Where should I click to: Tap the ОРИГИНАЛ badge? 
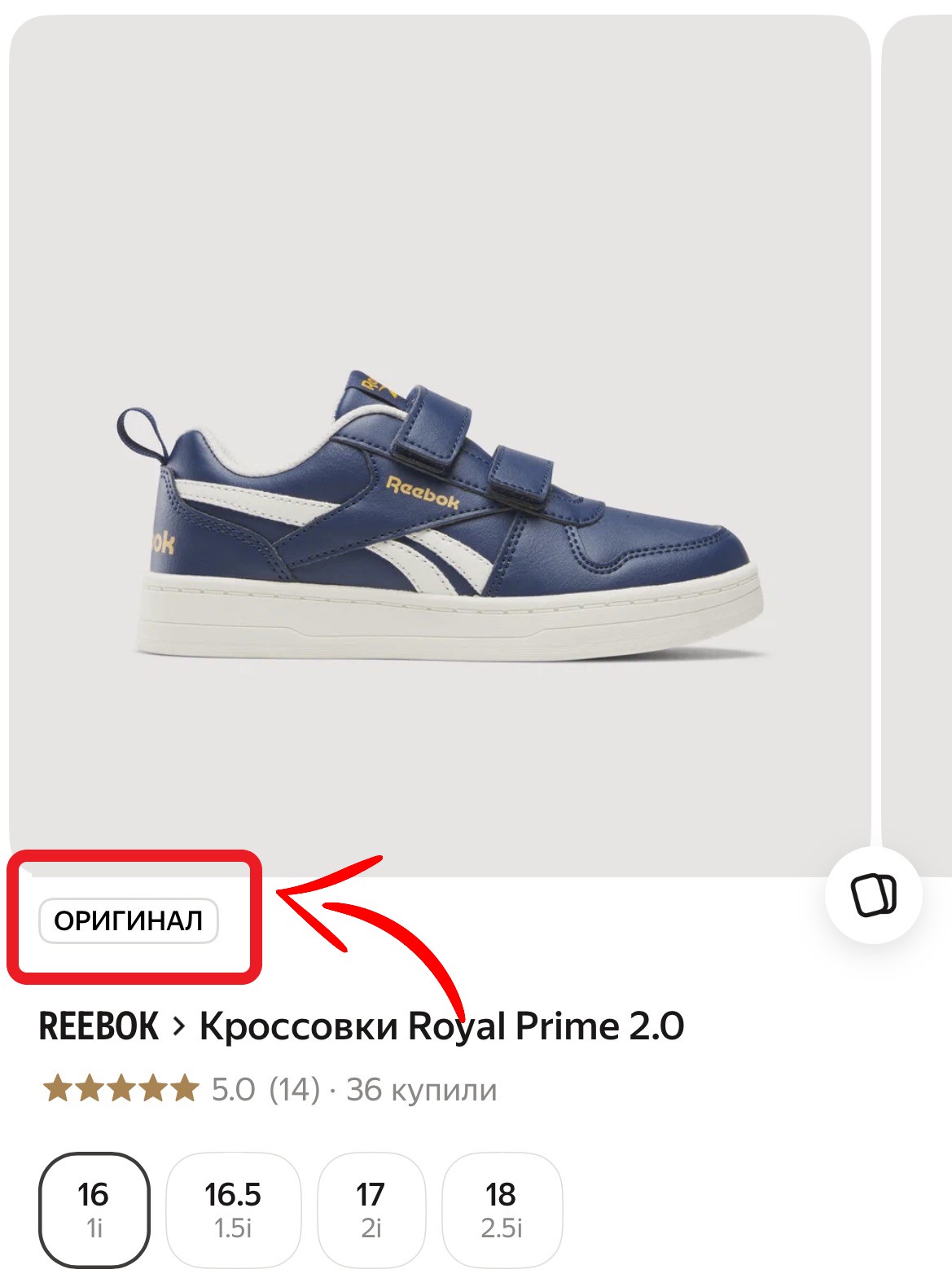click(x=129, y=921)
